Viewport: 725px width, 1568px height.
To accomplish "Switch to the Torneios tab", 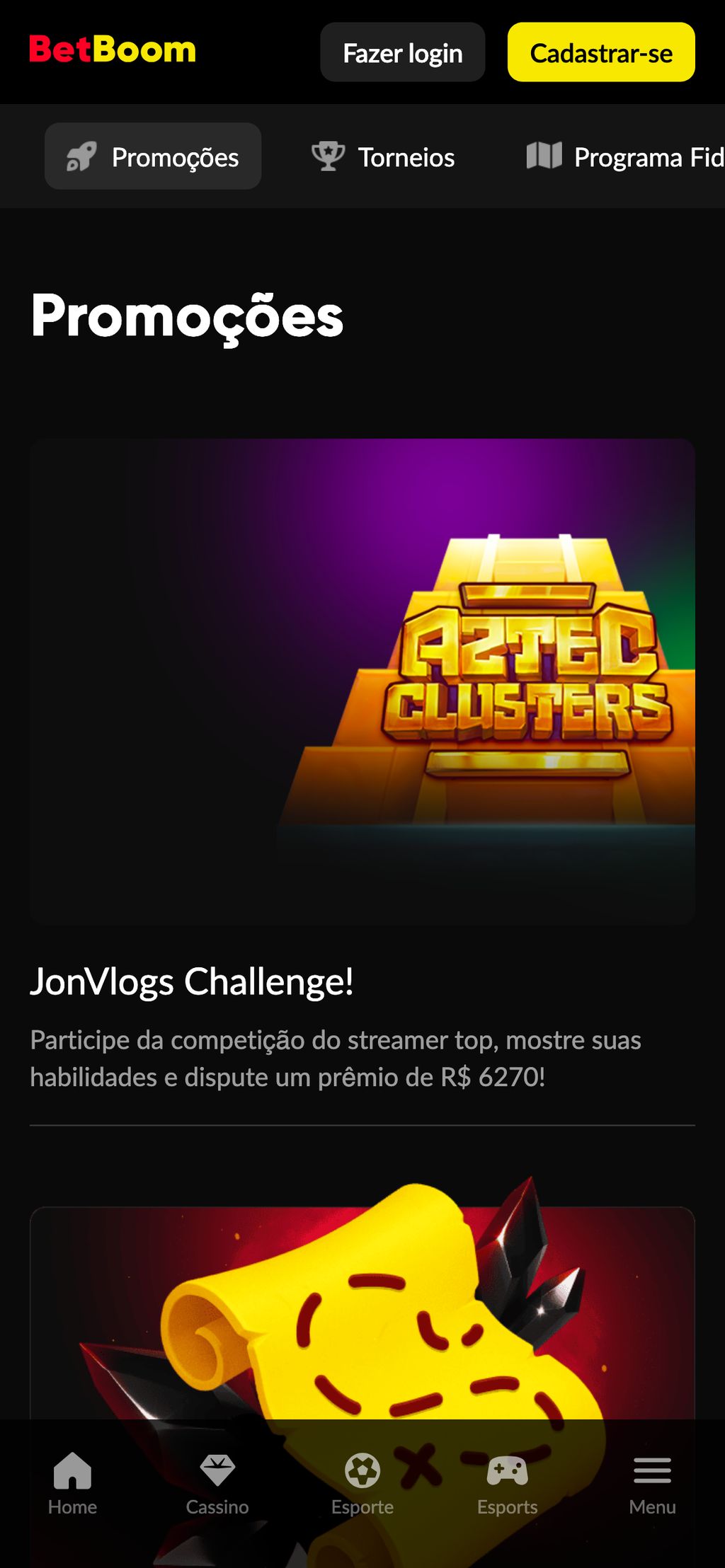I will coord(406,157).
